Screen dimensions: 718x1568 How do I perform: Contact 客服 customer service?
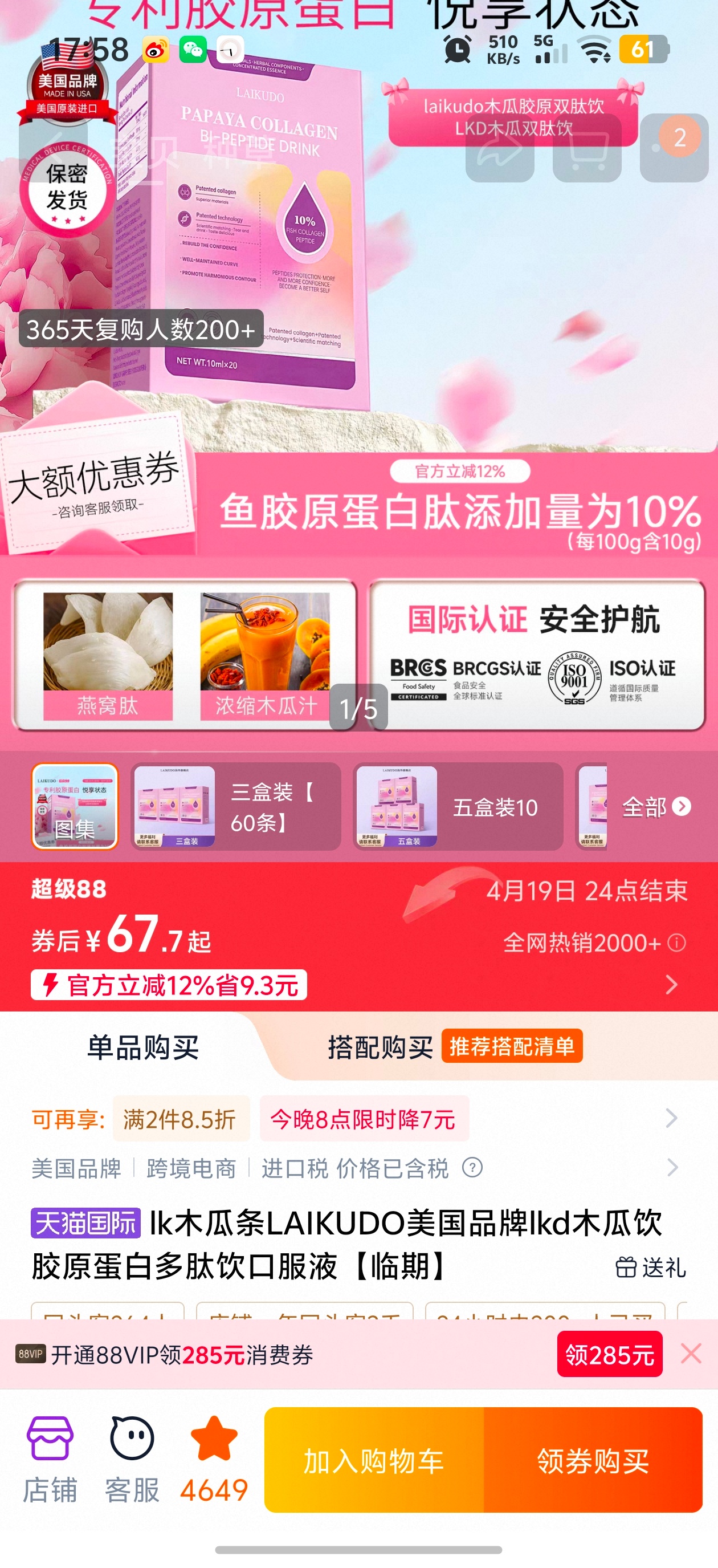132,1459
